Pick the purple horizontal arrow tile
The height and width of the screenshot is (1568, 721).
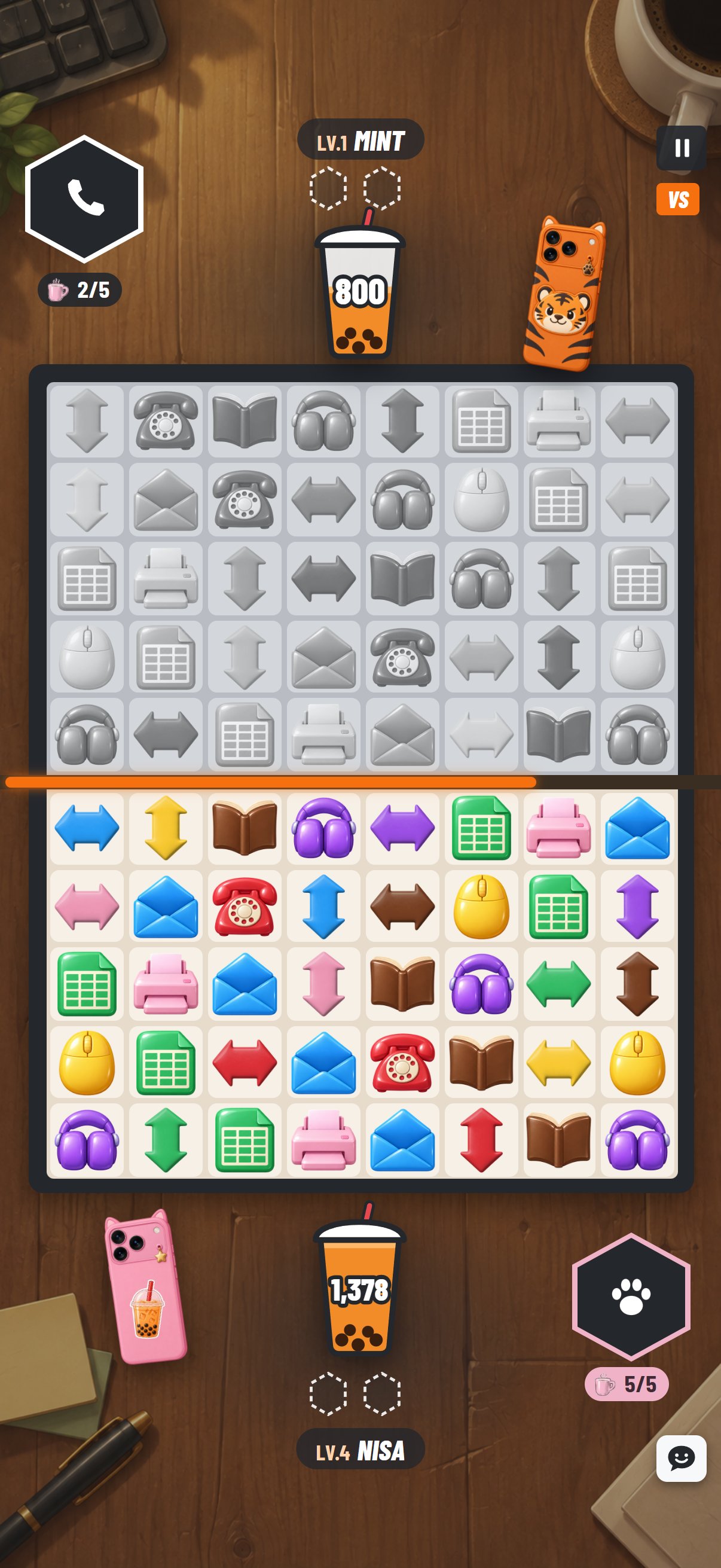pos(402,828)
